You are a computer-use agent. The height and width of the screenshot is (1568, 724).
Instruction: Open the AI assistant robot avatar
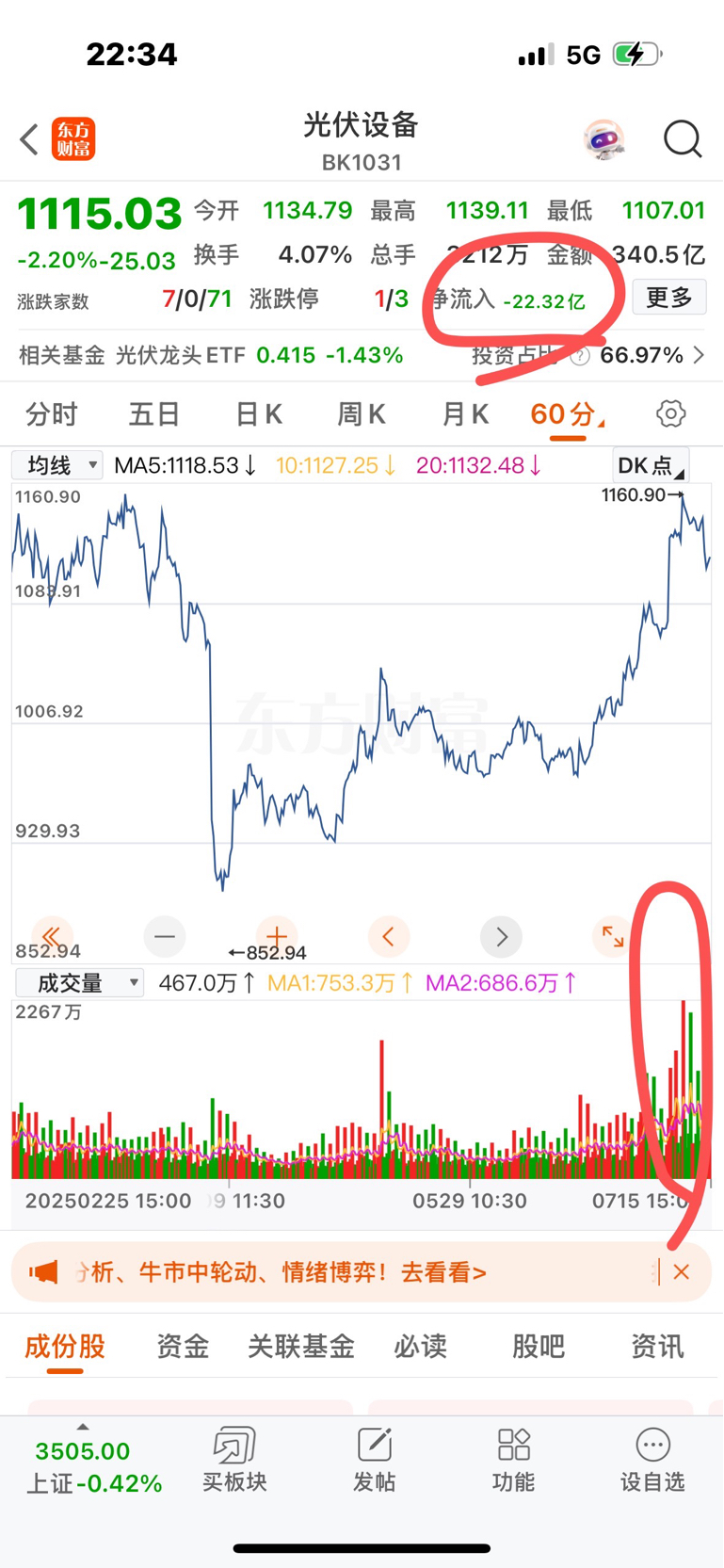(603, 138)
